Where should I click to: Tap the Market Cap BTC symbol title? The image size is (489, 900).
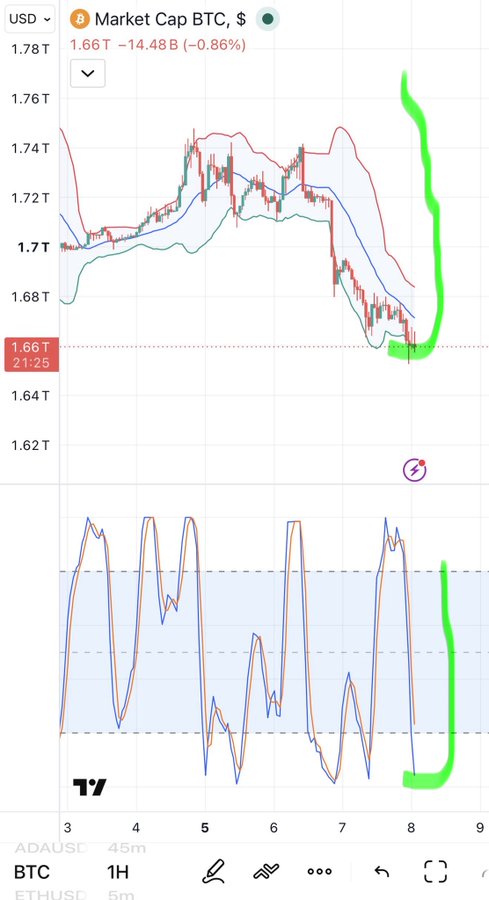(x=170, y=19)
